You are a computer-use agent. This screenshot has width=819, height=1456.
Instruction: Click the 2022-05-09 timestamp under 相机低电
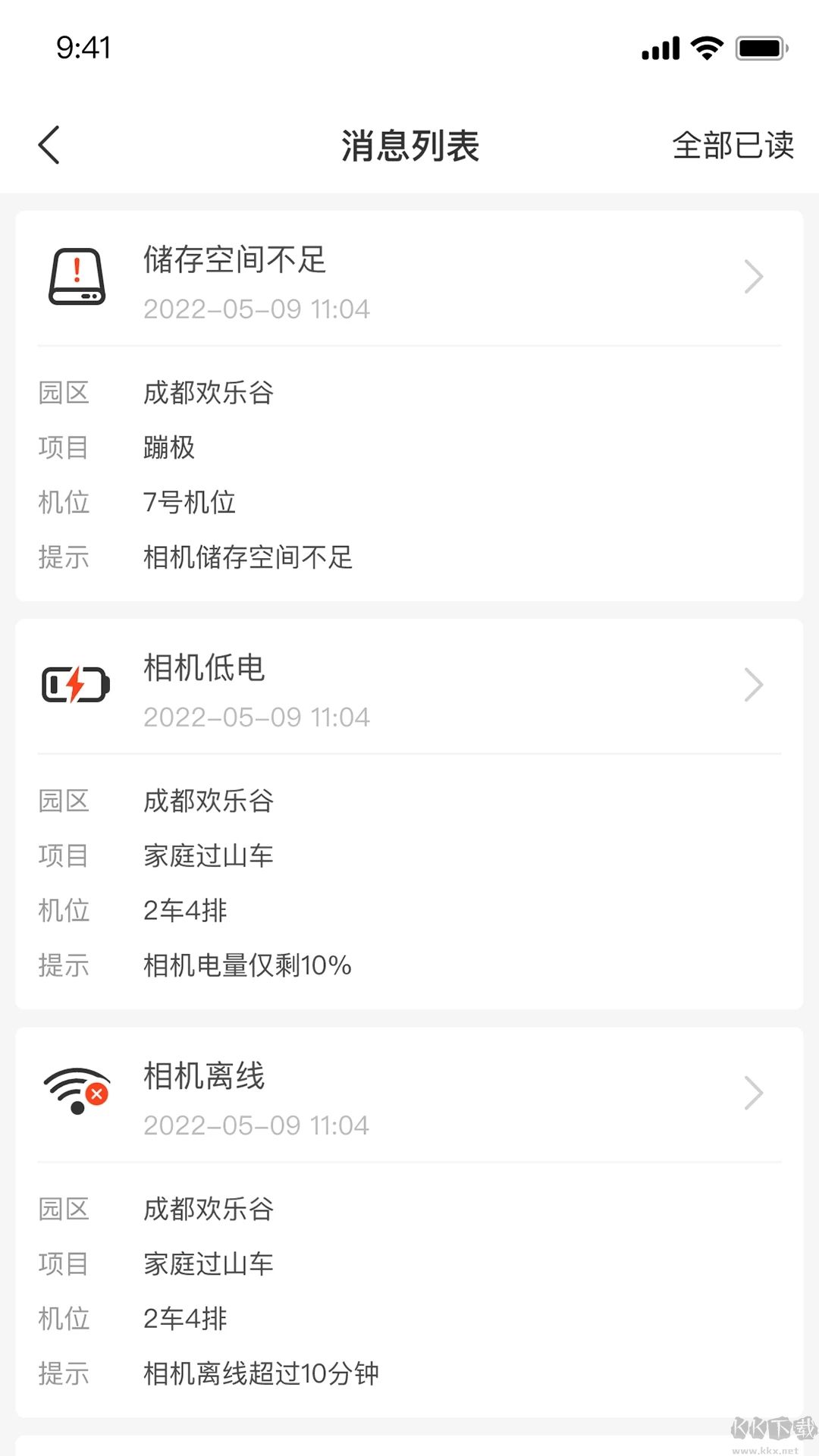(x=256, y=717)
